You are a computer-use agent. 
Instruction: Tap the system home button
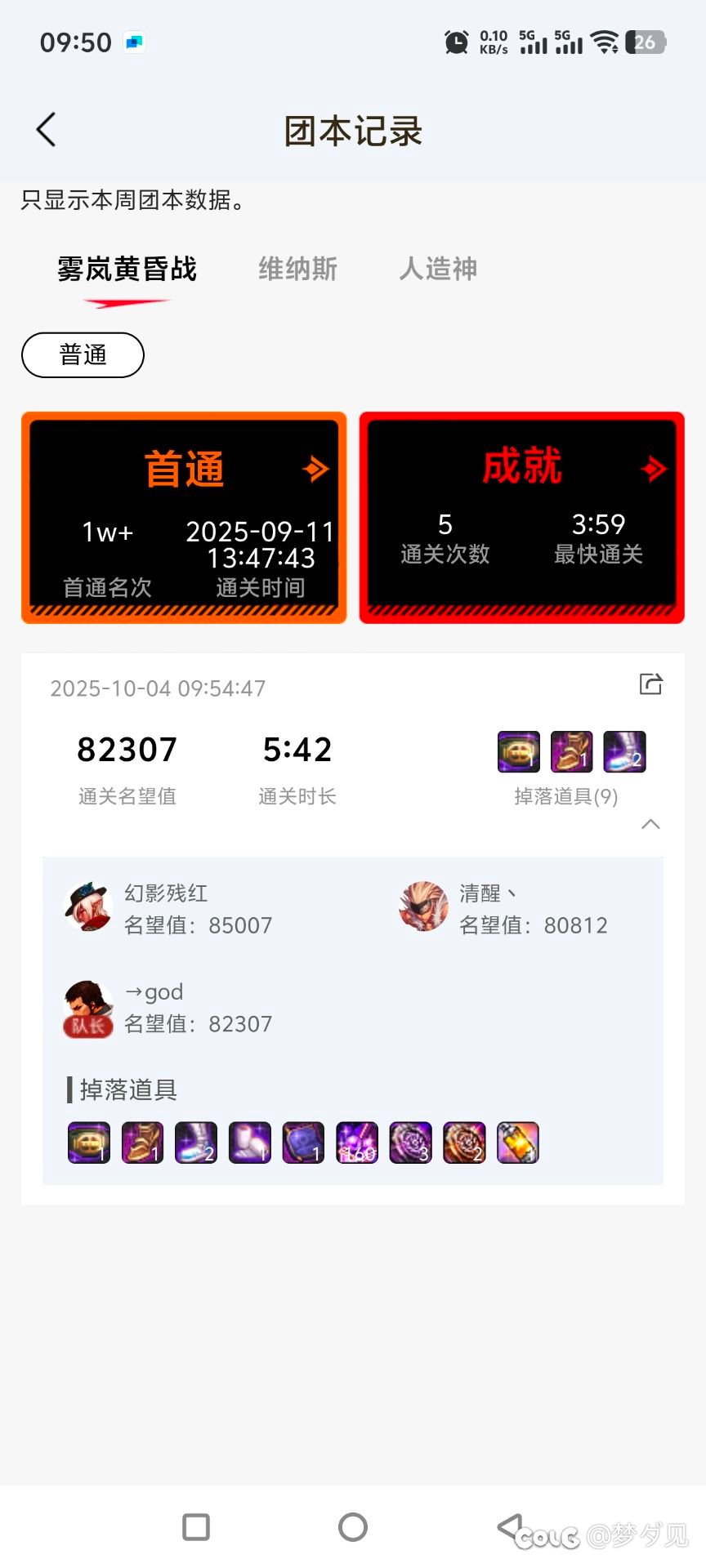[353, 1526]
